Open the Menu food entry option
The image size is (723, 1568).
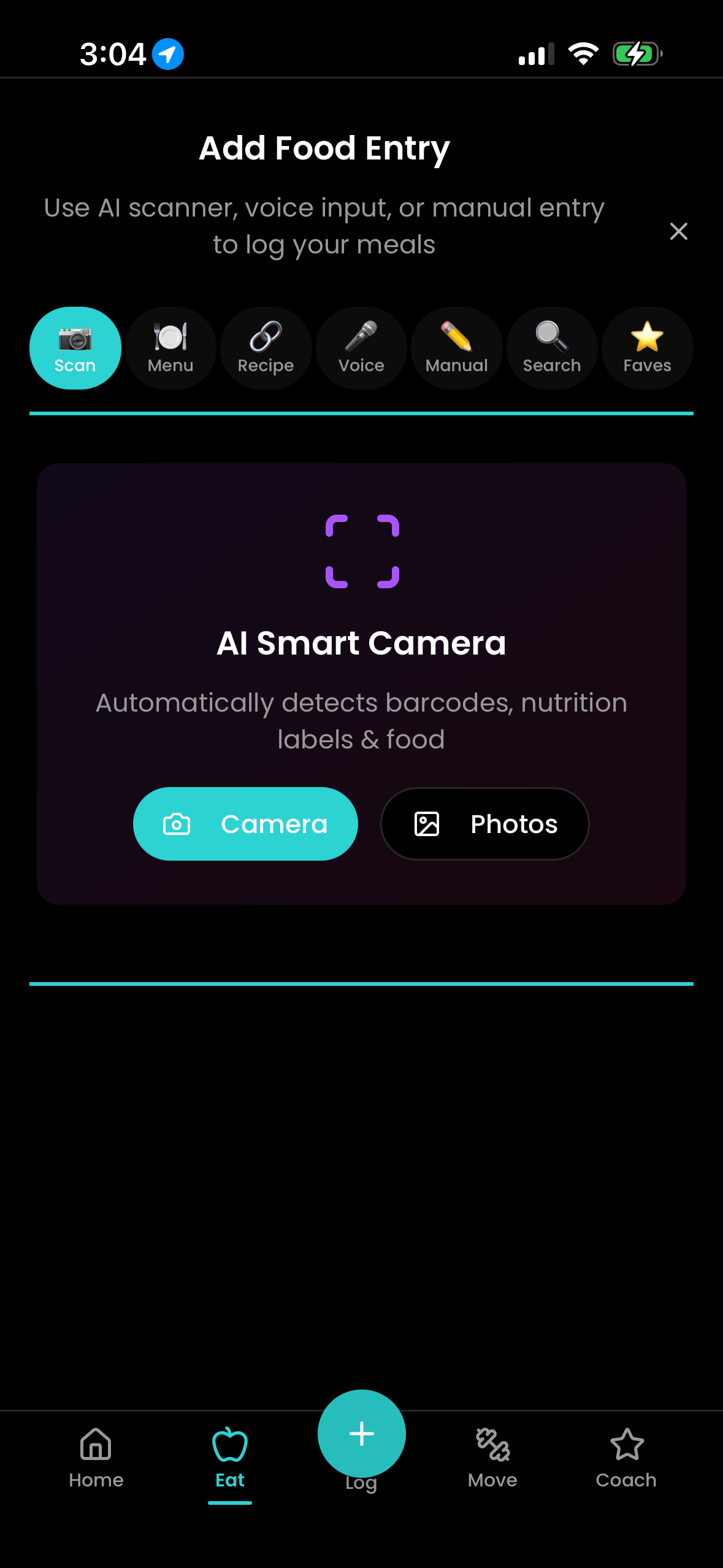[170, 348]
